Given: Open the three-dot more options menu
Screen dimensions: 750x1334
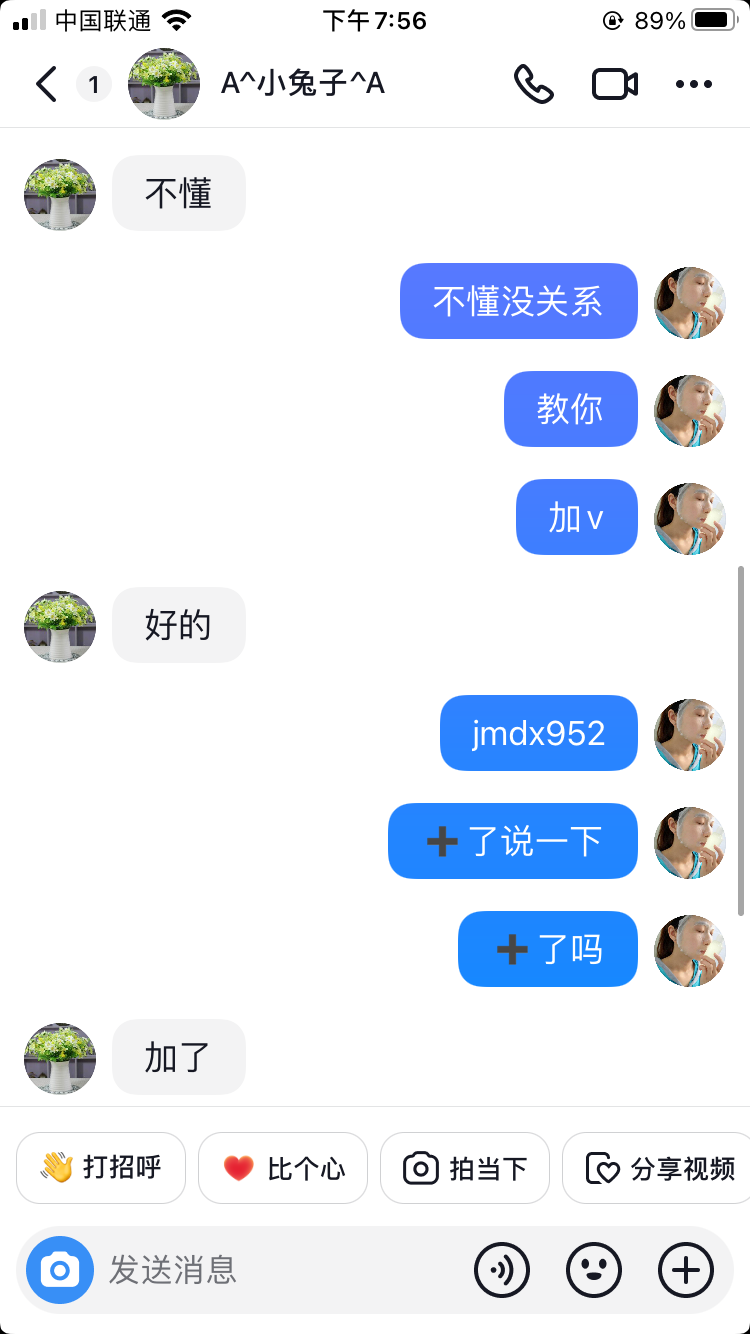Looking at the screenshot, I should click(x=694, y=84).
